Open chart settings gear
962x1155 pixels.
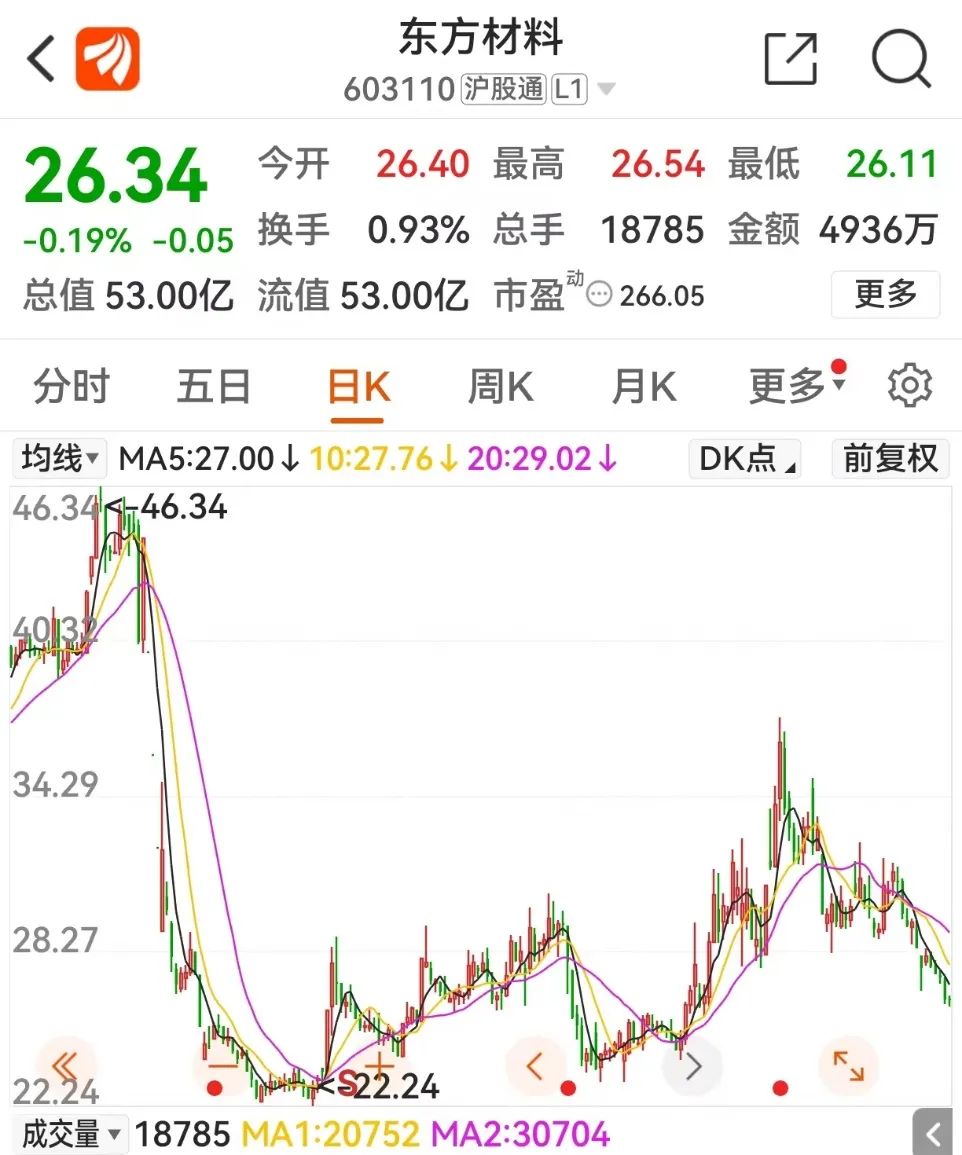click(910, 386)
